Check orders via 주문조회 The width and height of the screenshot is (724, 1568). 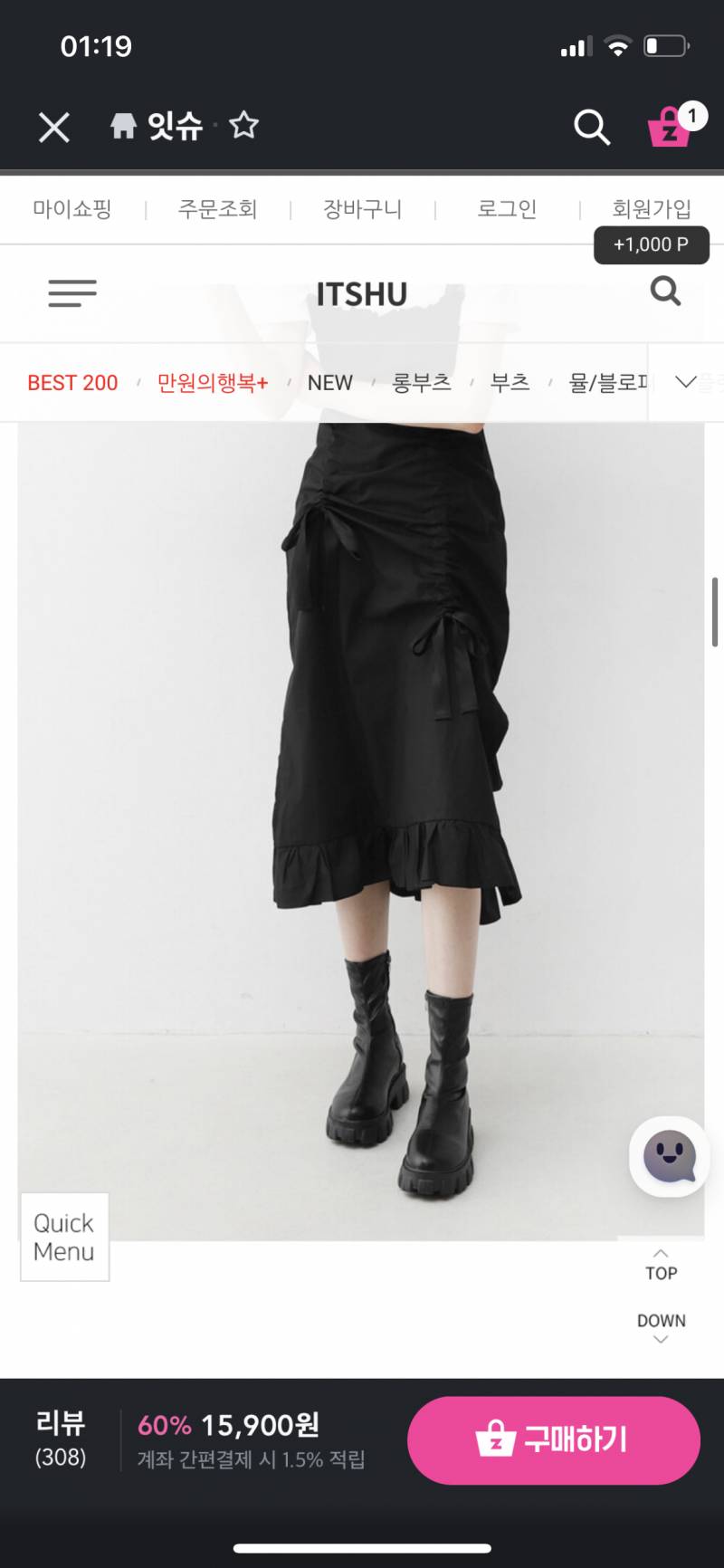[217, 209]
